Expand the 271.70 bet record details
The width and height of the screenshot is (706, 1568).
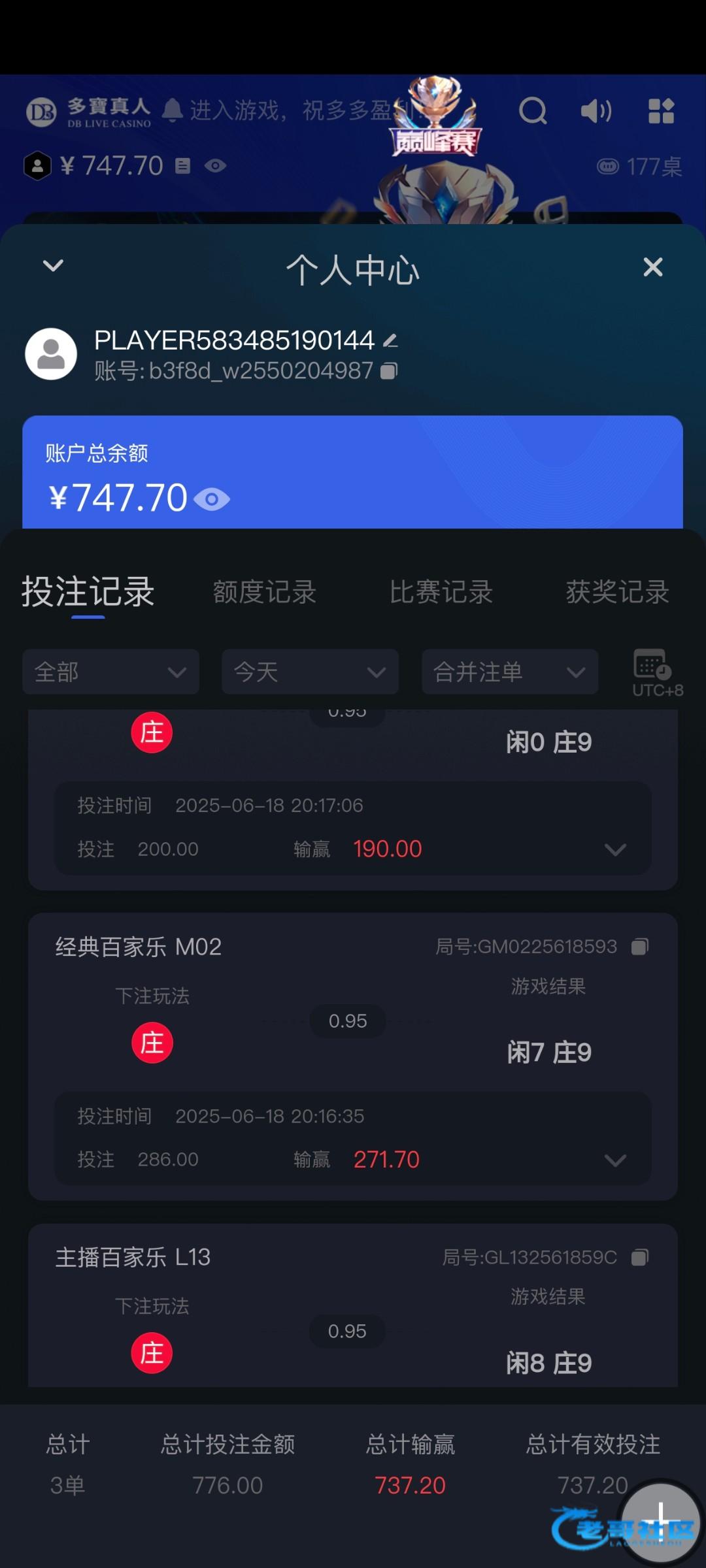[x=615, y=1160]
